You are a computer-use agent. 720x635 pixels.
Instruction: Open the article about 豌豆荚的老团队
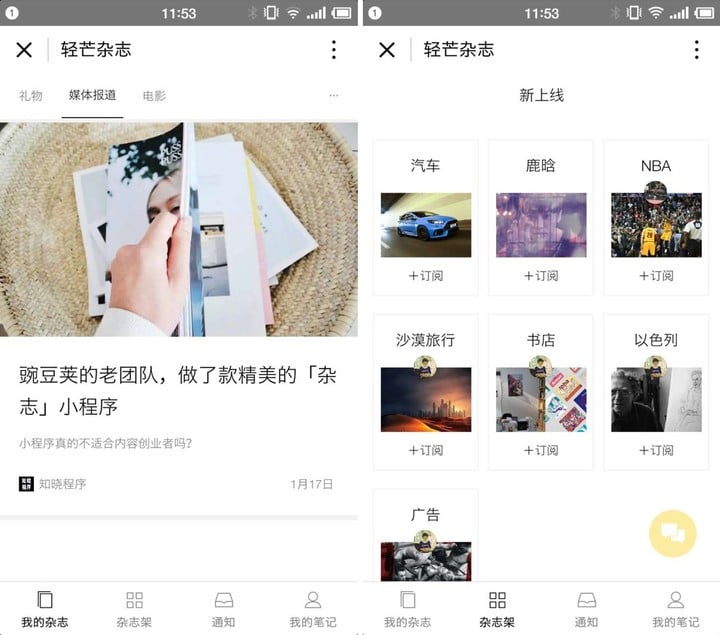[179, 391]
